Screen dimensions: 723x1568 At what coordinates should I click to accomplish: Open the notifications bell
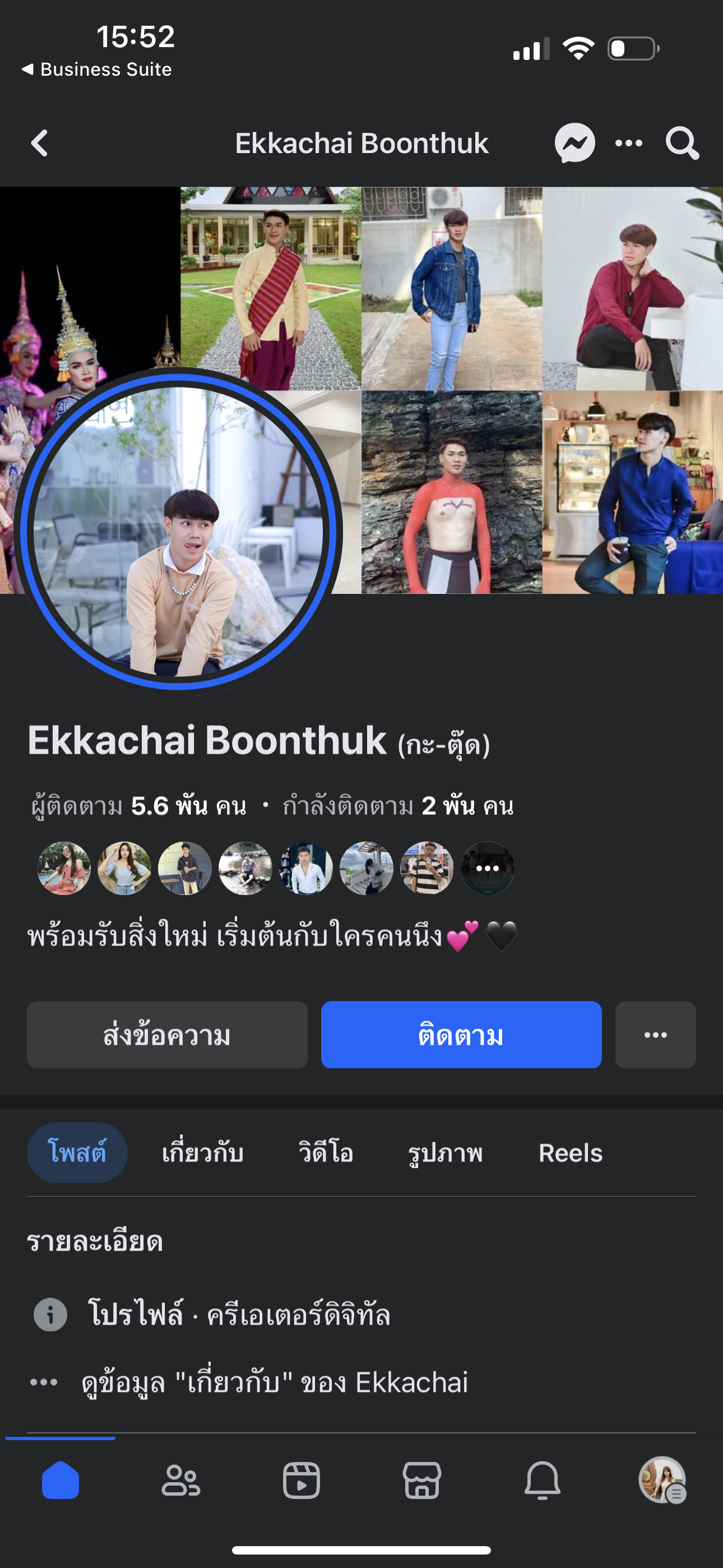[543, 1481]
